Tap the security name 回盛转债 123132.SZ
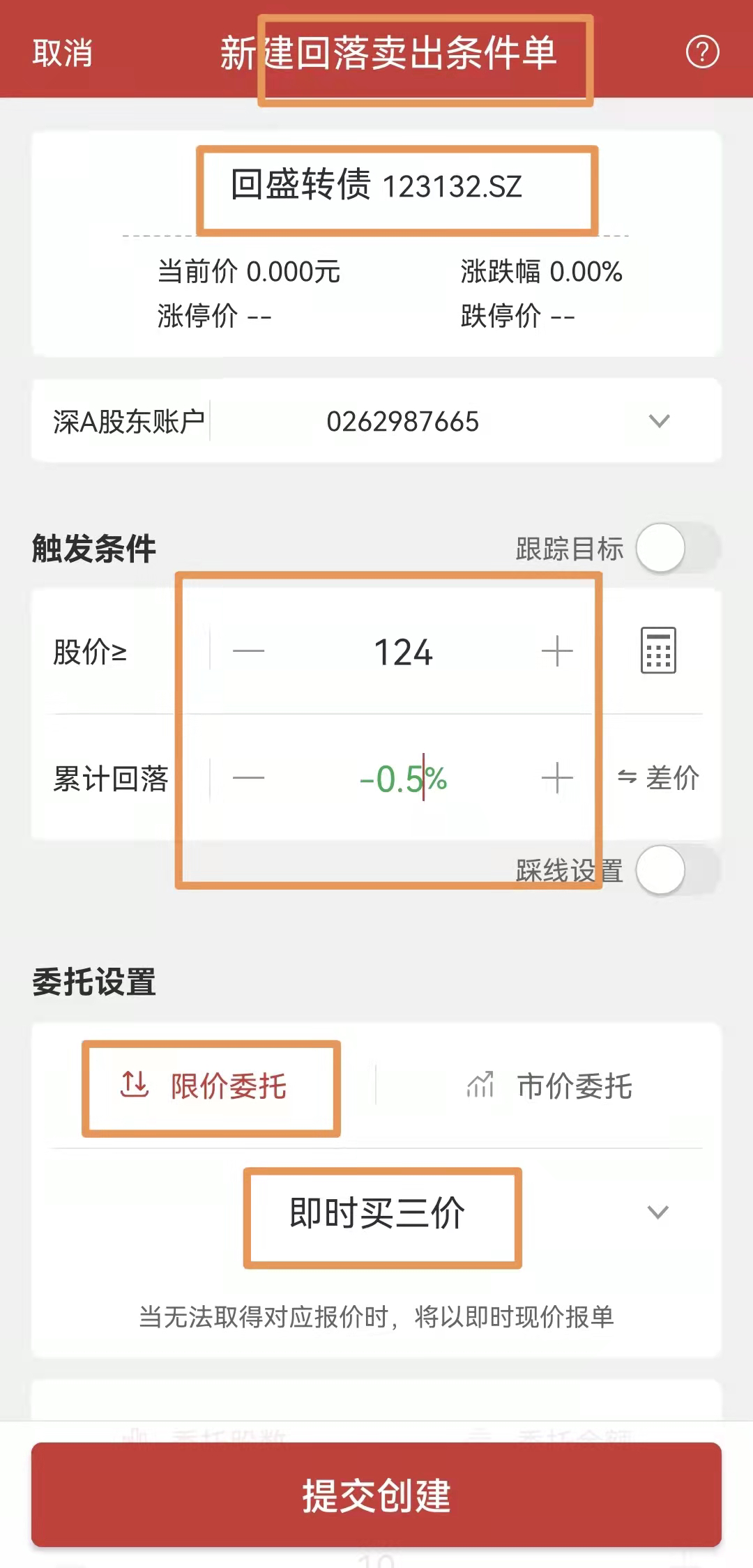753x1568 pixels. tap(376, 184)
